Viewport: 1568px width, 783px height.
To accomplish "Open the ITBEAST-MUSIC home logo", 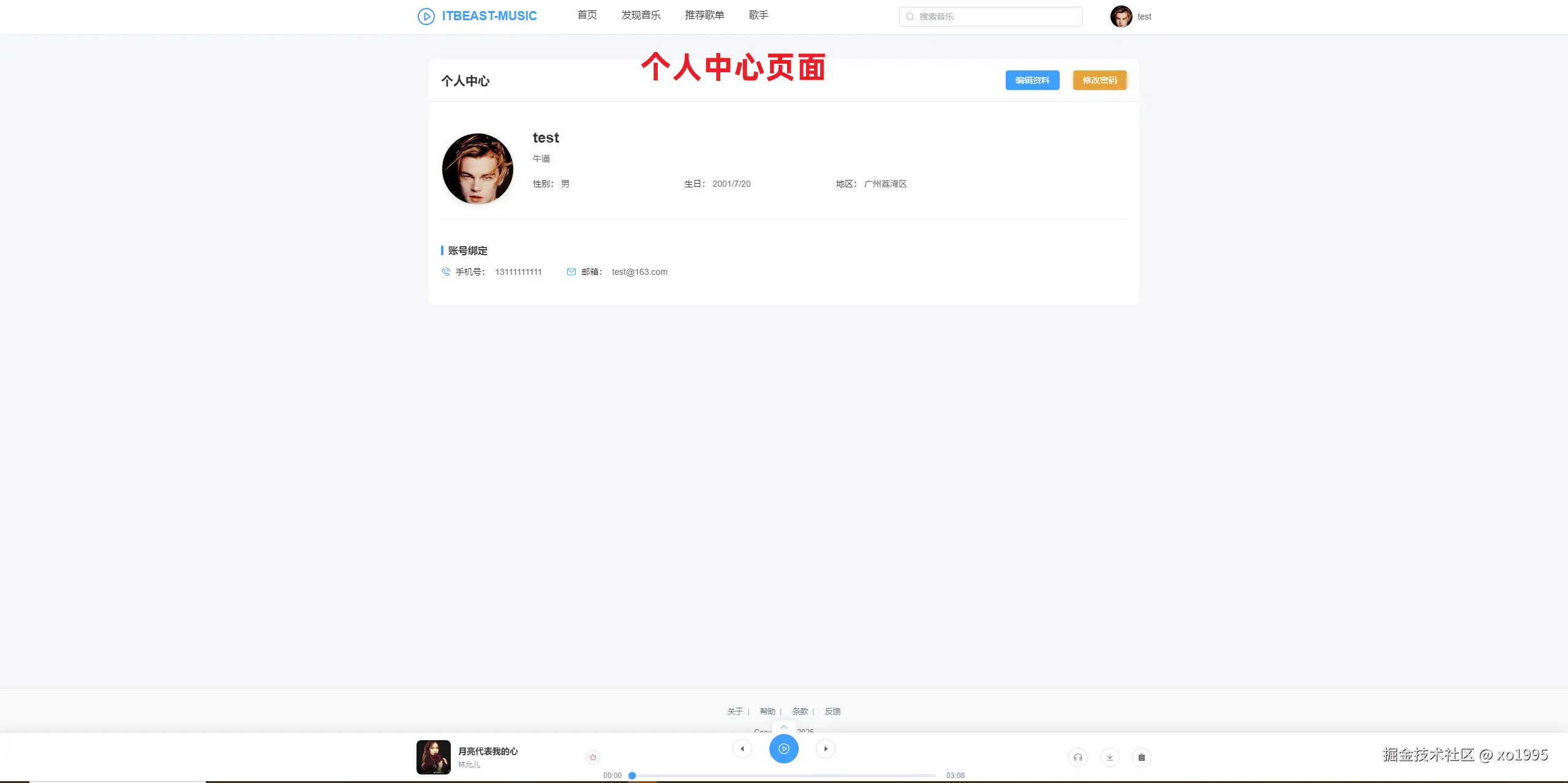I will point(477,16).
